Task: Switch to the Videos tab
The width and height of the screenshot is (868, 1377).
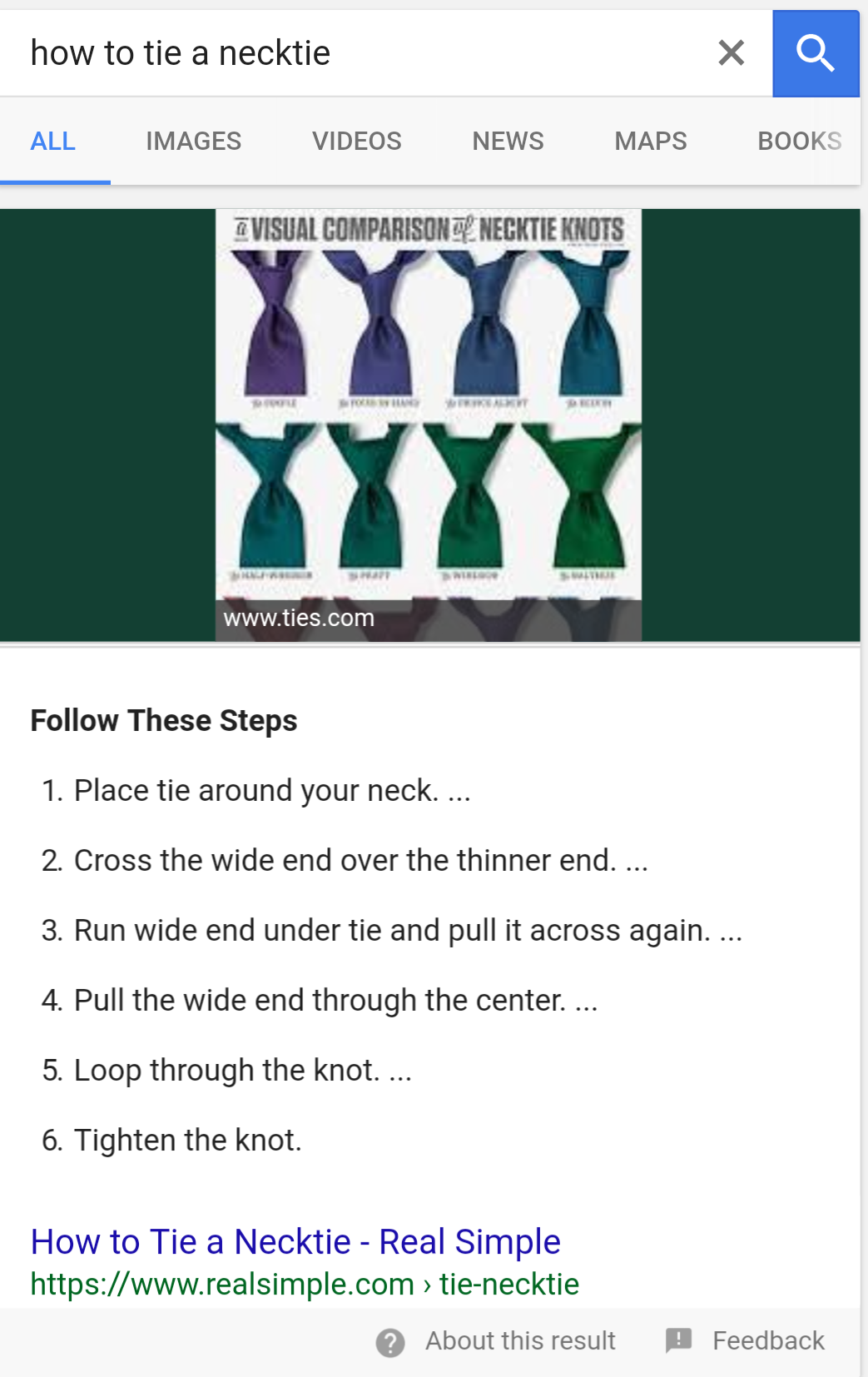Action: click(x=356, y=142)
